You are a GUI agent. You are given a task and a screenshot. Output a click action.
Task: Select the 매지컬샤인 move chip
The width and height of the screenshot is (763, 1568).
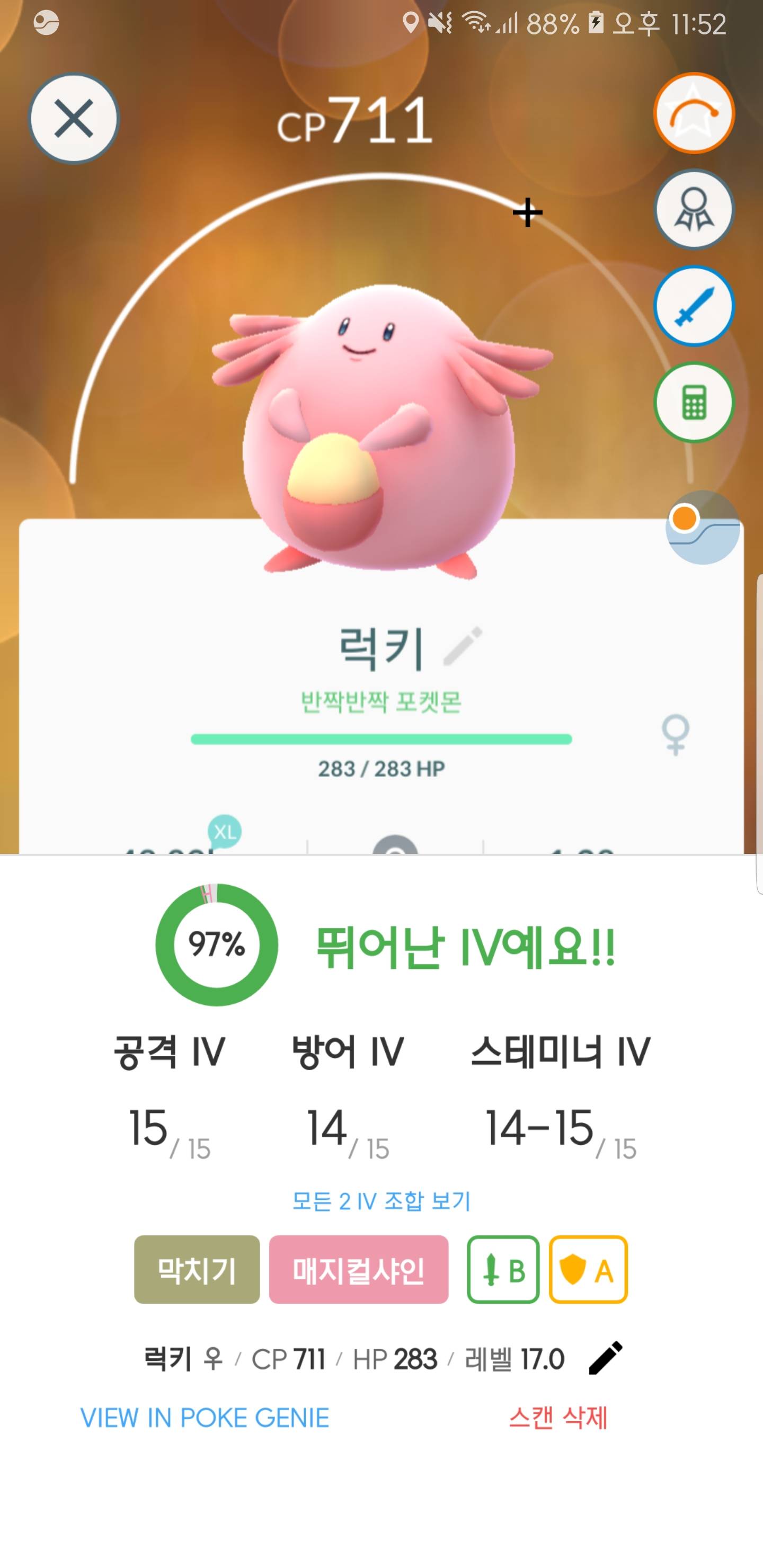[x=359, y=1270]
